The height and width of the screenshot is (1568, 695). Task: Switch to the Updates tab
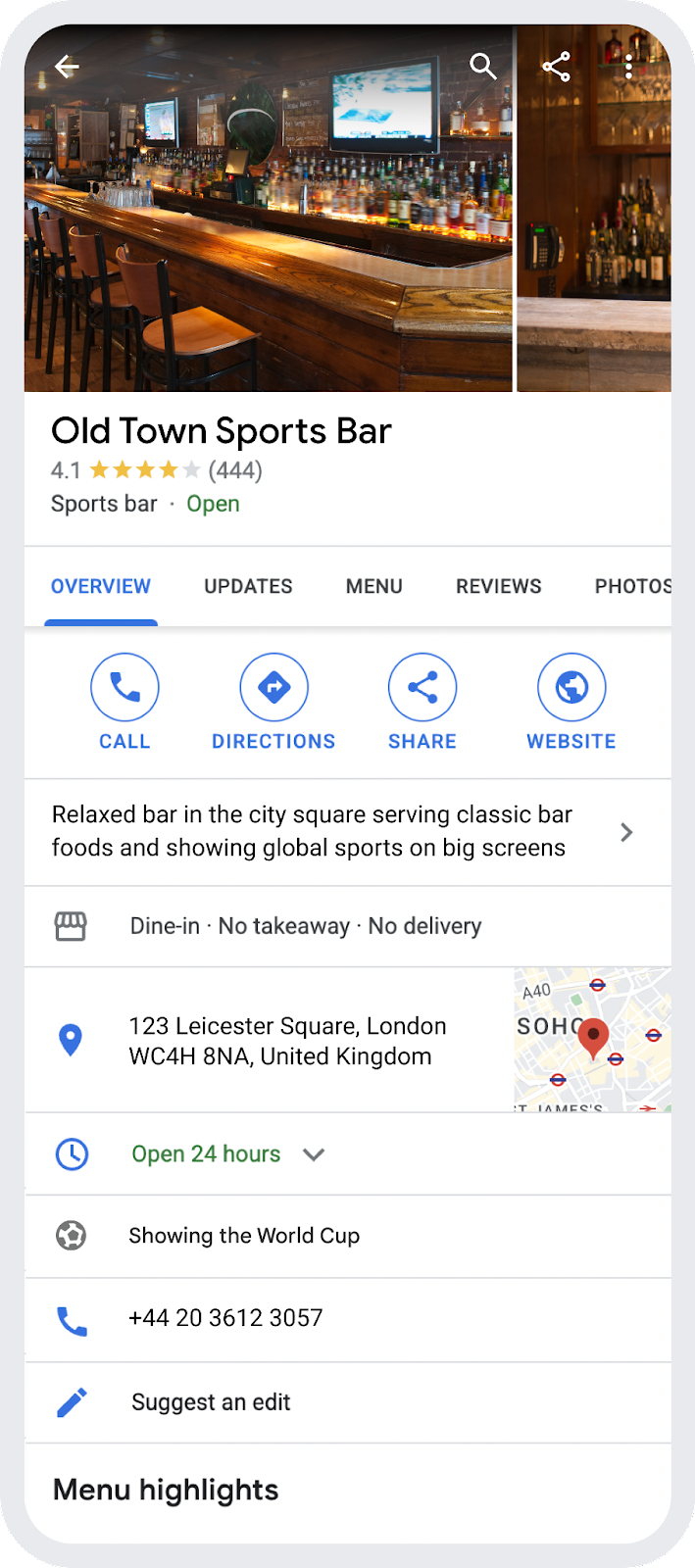(248, 586)
